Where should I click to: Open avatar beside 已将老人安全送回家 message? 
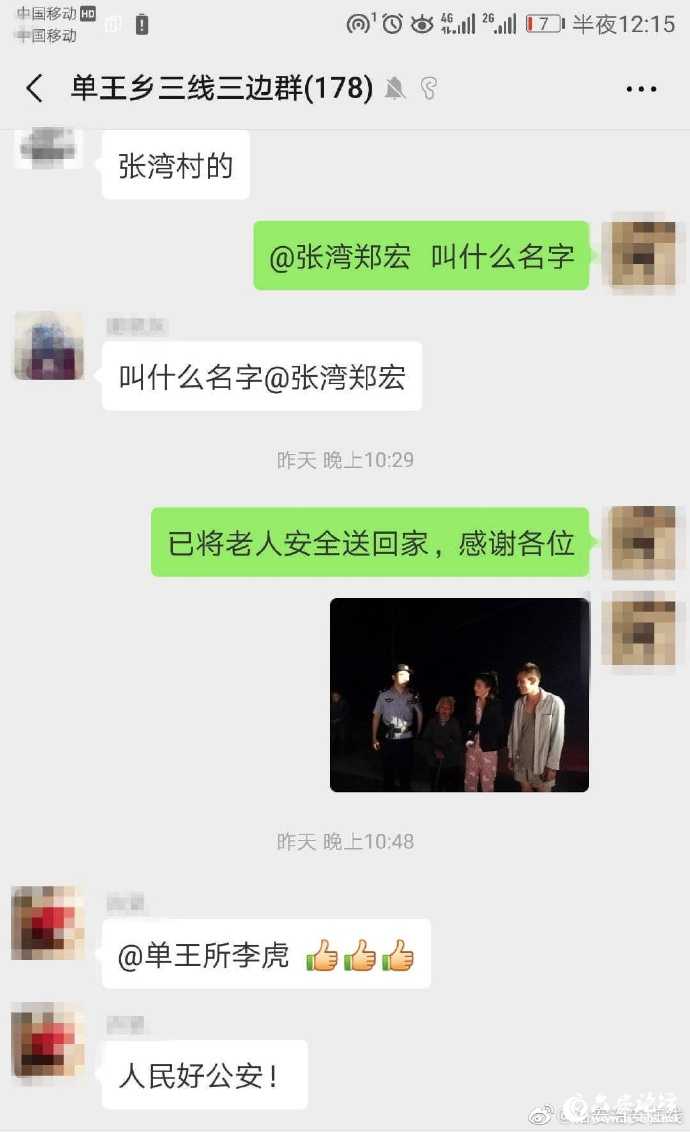tap(641, 543)
